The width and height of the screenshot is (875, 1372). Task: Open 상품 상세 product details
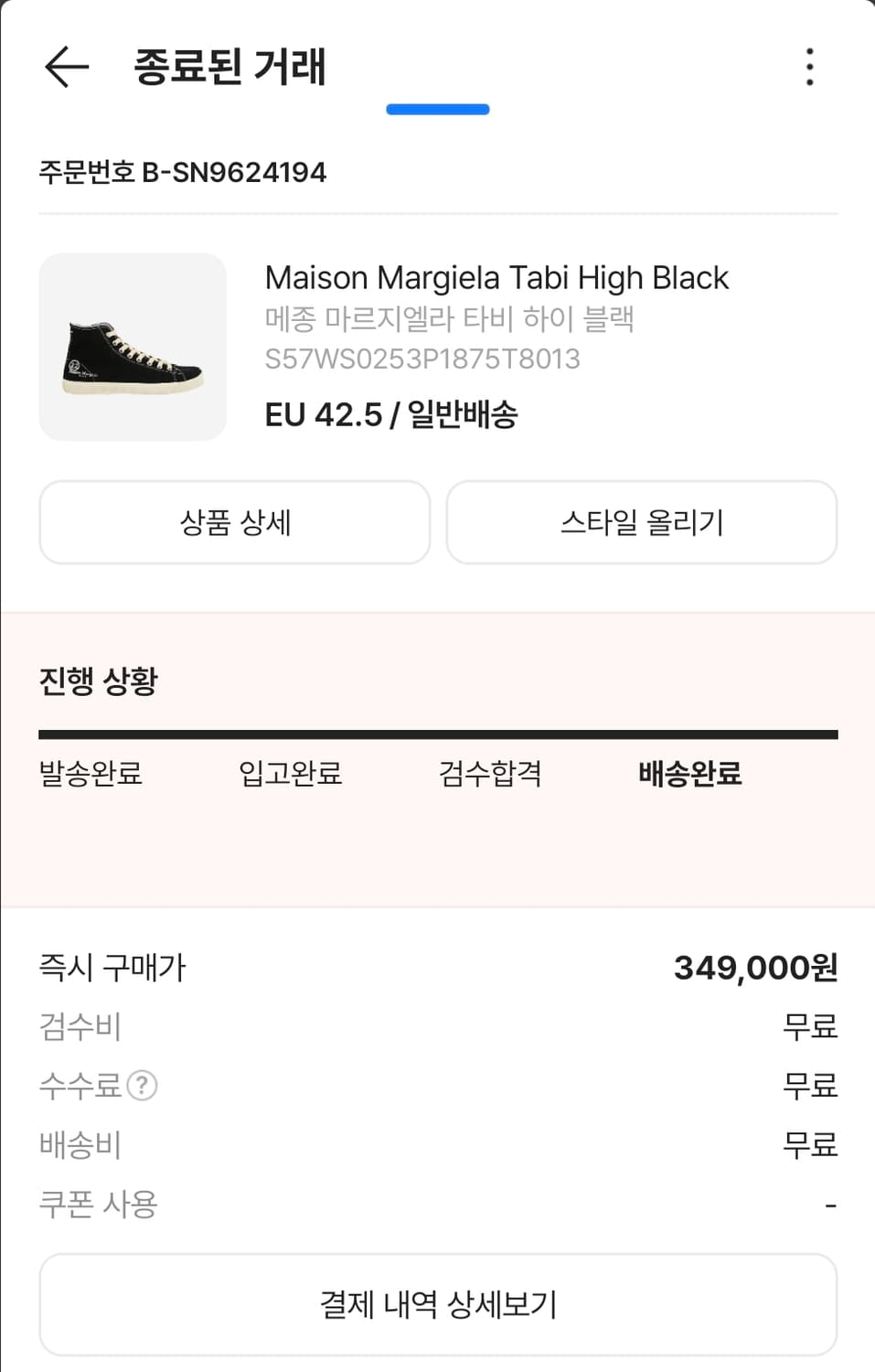tap(234, 522)
